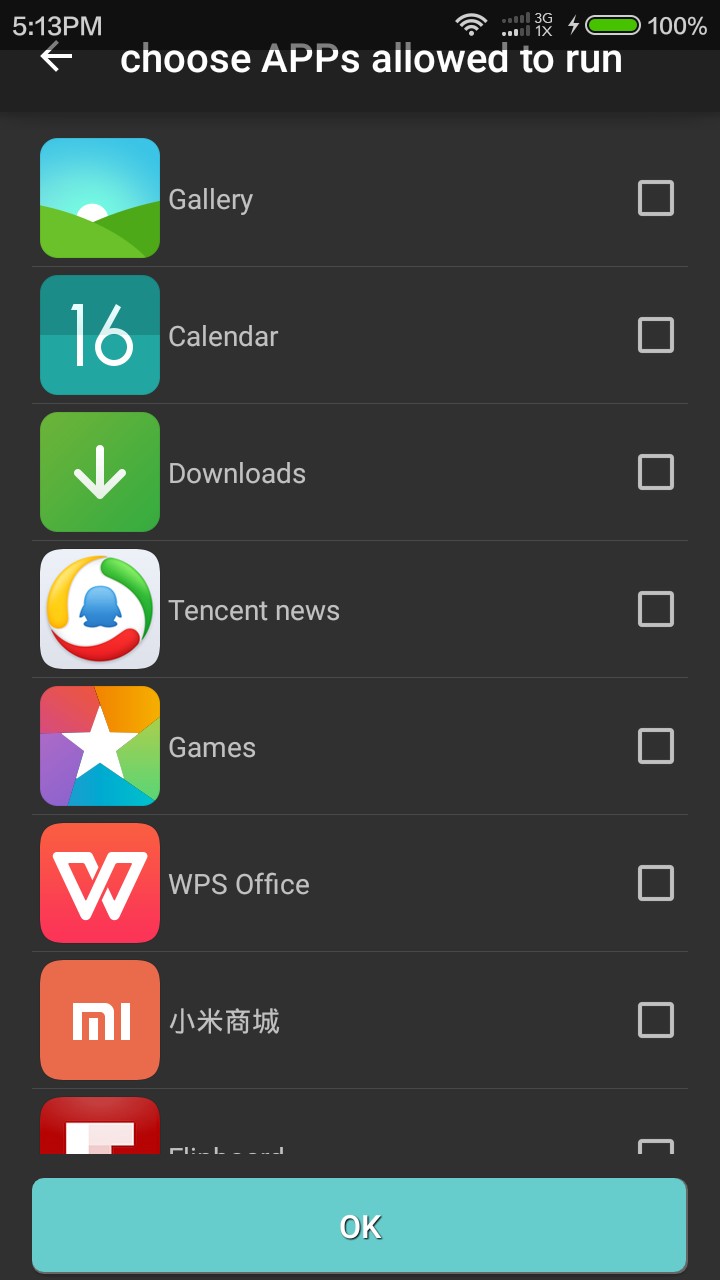Mark the WPS Office checkbox

click(656, 883)
